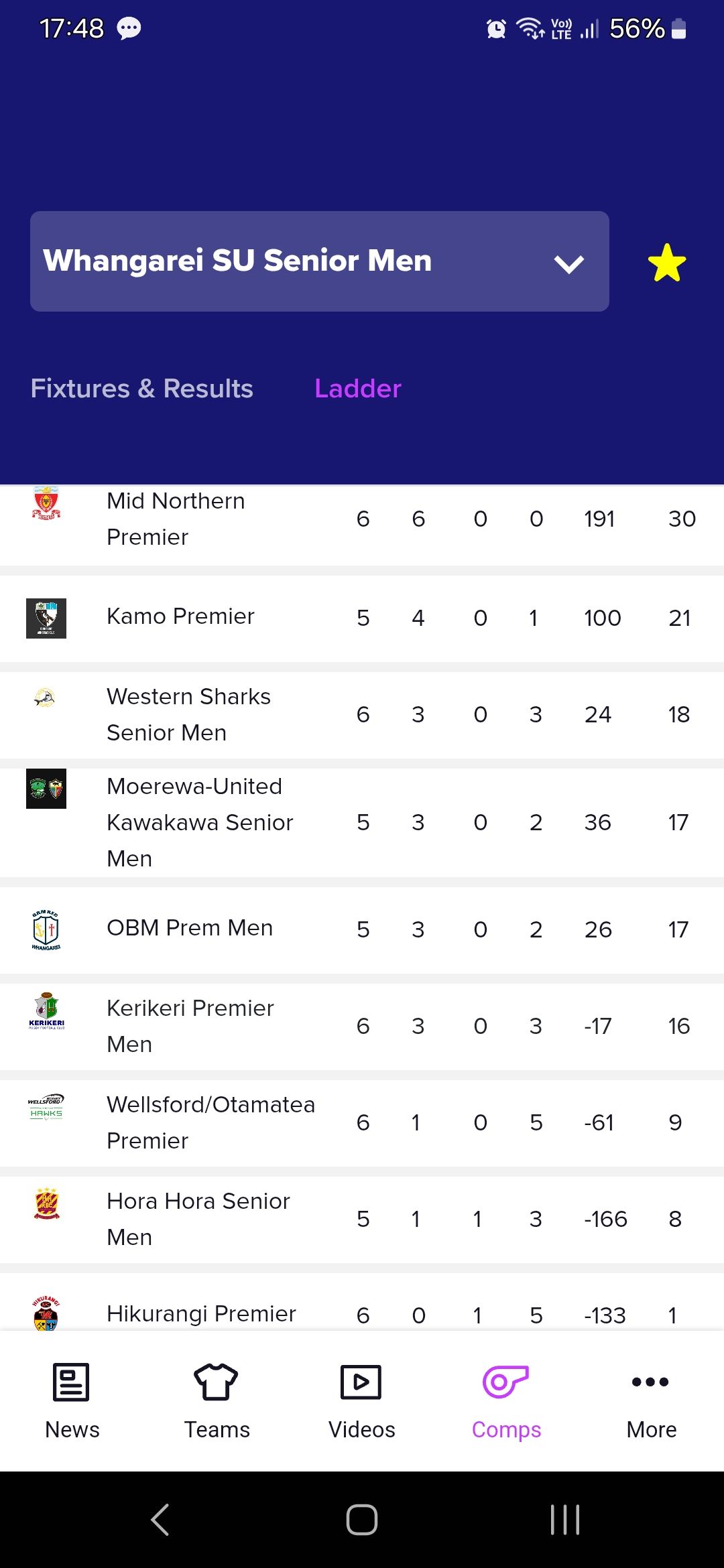724x1568 pixels.
Task: Tap the OBM Prem Men shield to expand details
Action: pos(47,929)
